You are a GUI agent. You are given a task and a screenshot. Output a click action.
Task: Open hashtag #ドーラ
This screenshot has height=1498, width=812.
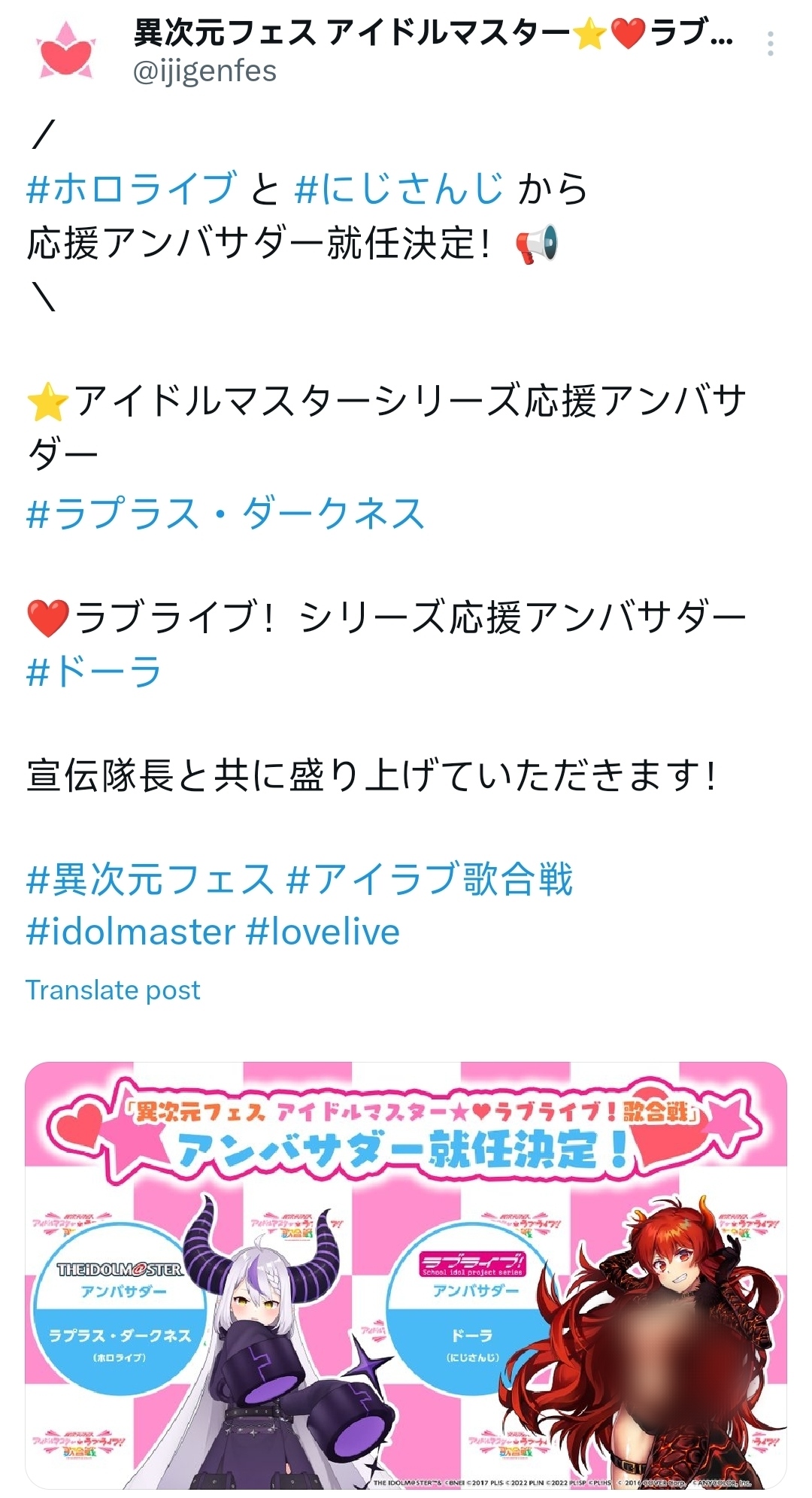pos(94,672)
